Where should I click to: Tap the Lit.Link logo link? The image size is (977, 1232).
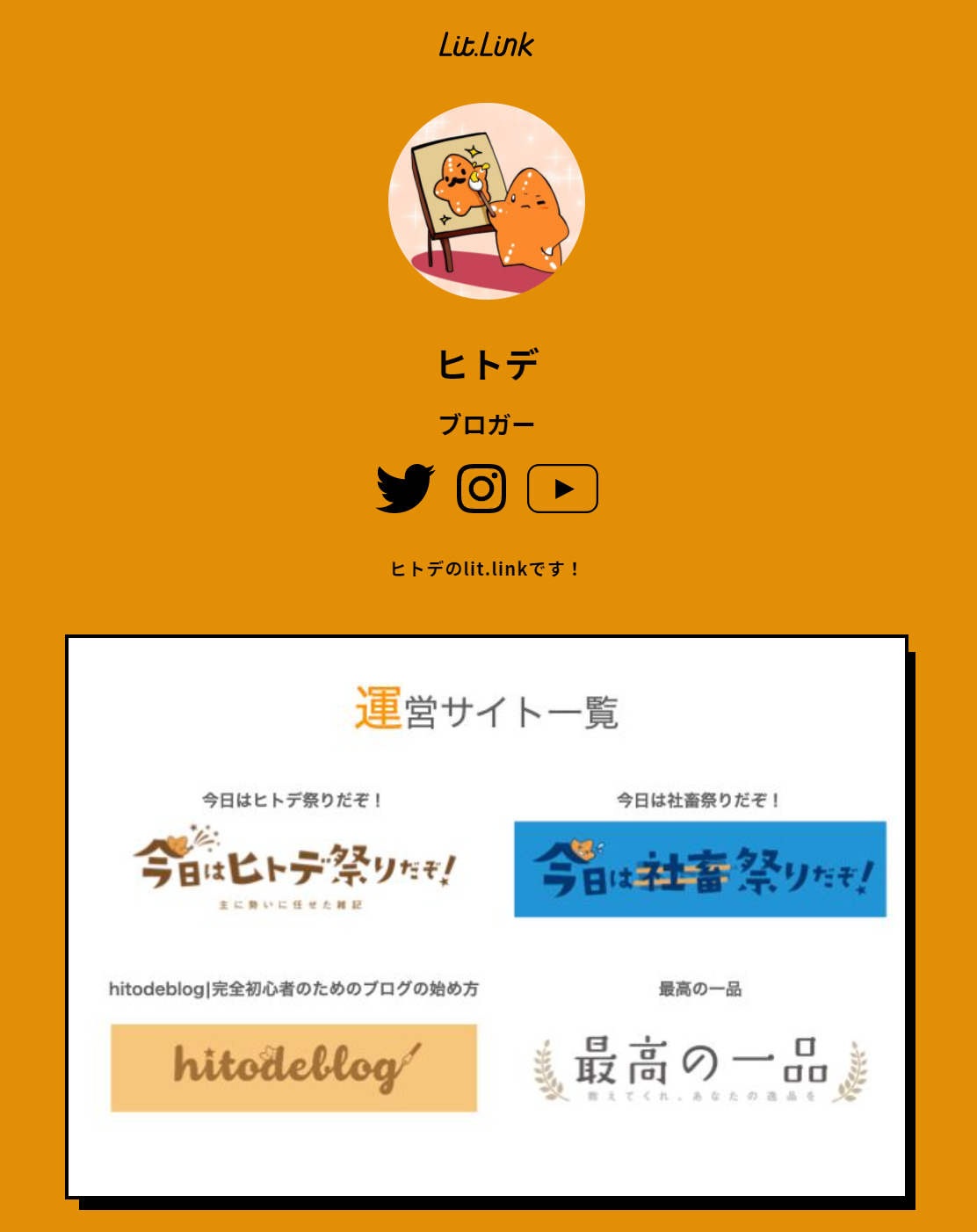click(x=487, y=45)
